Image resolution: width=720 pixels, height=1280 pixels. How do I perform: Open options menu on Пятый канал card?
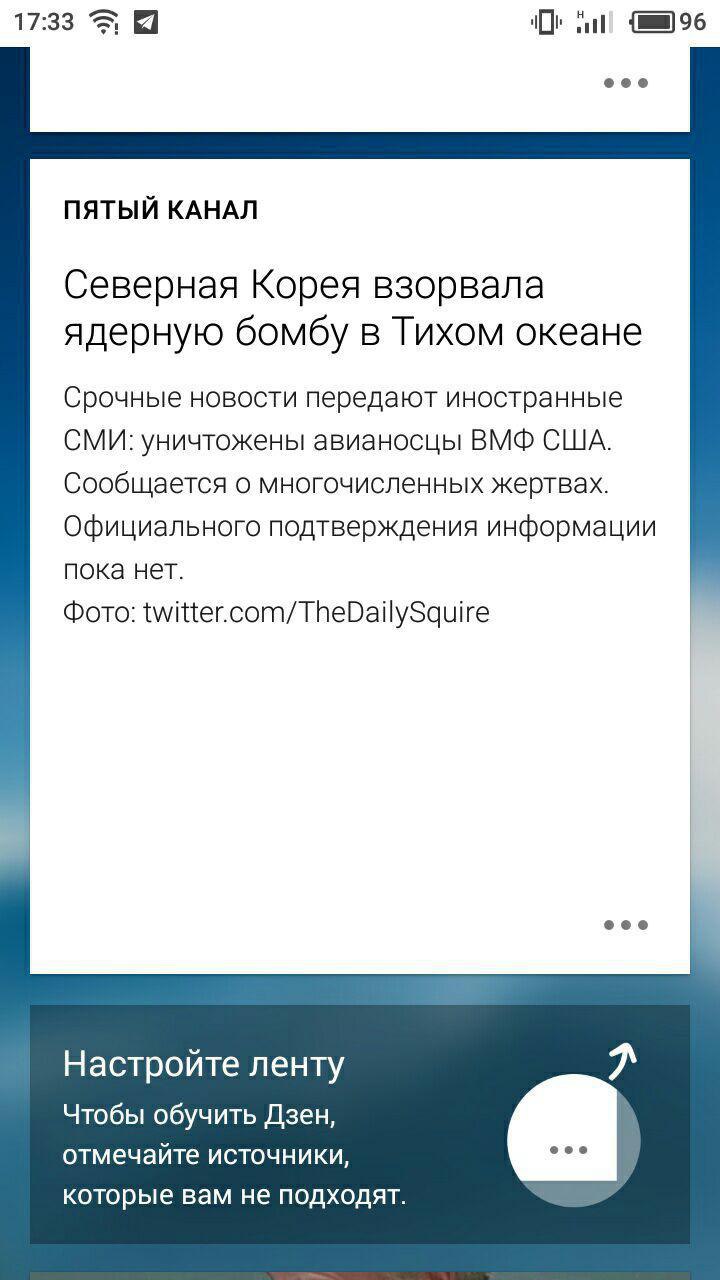pyautogui.click(x=626, y=925)
